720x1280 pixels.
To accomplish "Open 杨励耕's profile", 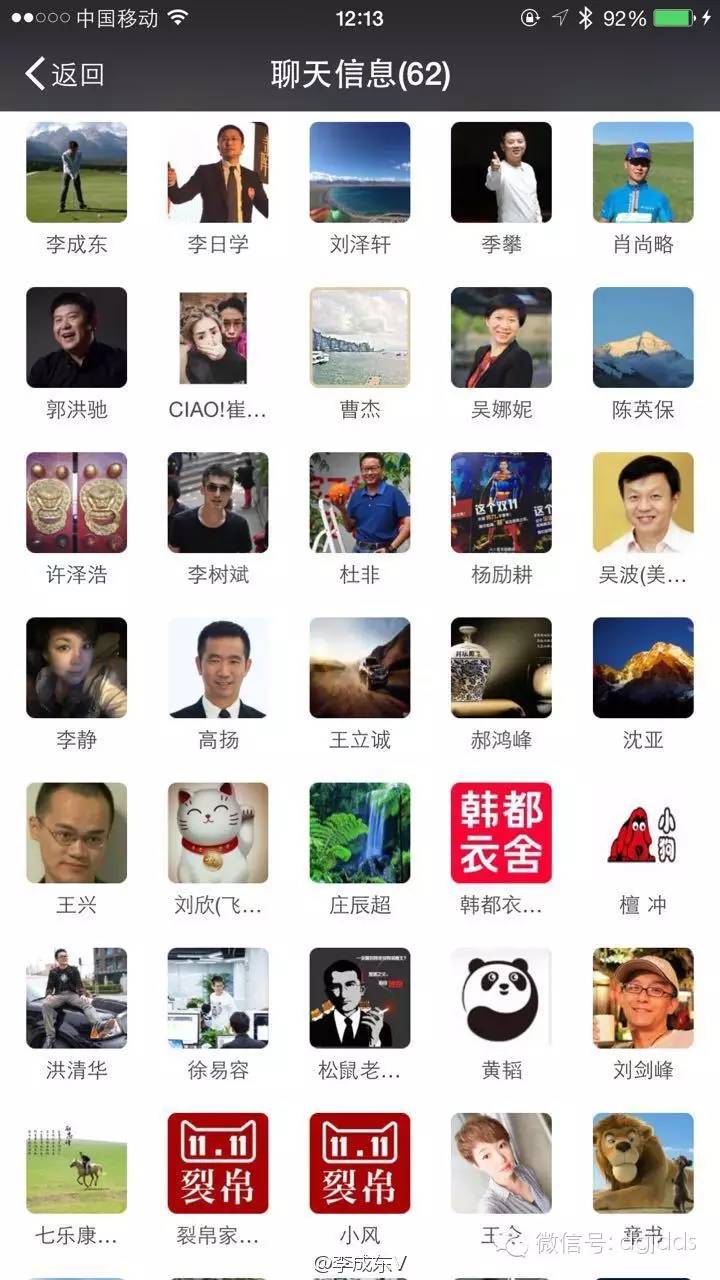I will [x=501, y=502].
